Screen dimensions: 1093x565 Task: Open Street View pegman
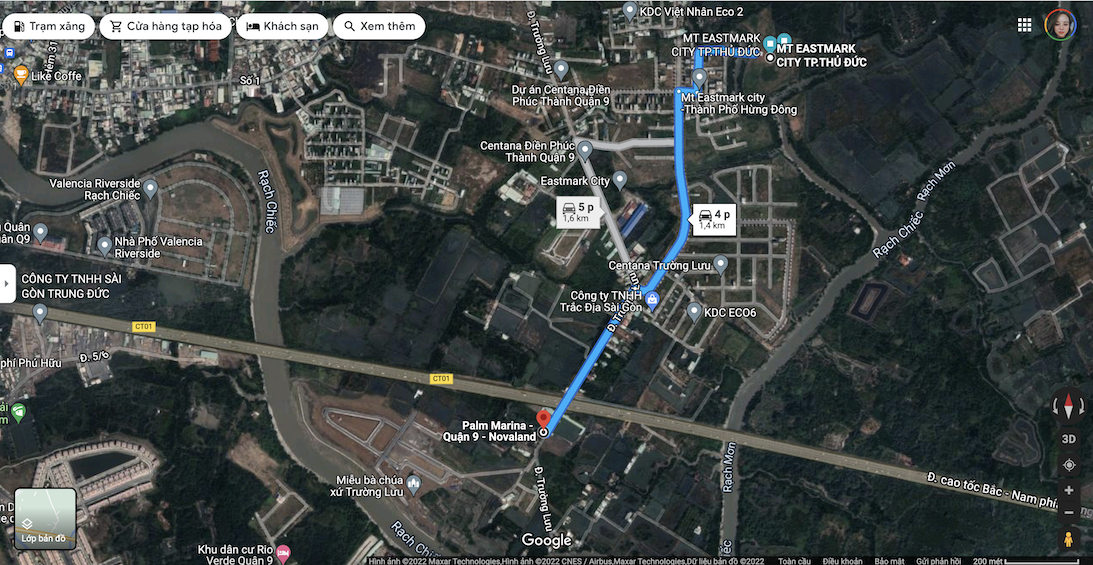tap(1068, 540)
